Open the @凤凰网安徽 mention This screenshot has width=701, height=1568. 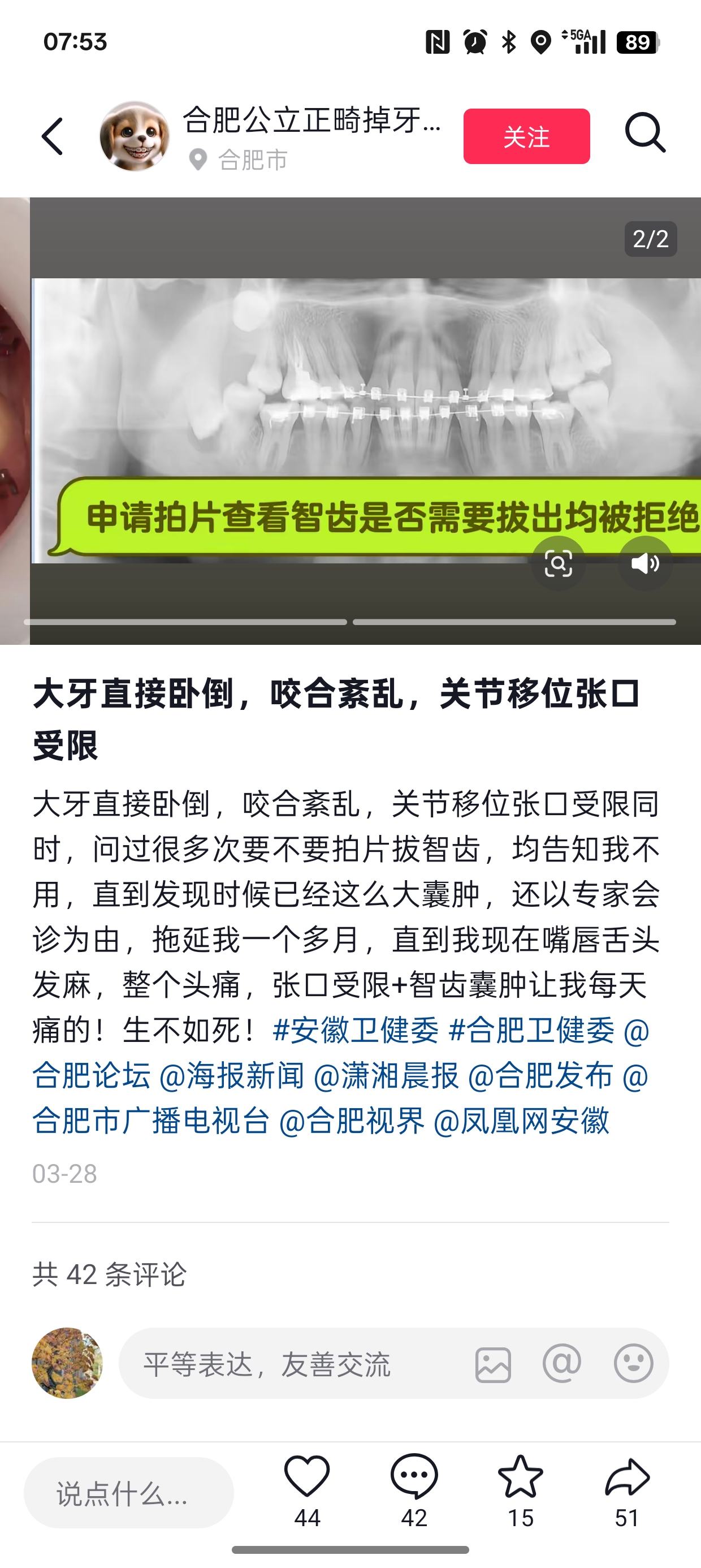tap(521, 1121)
